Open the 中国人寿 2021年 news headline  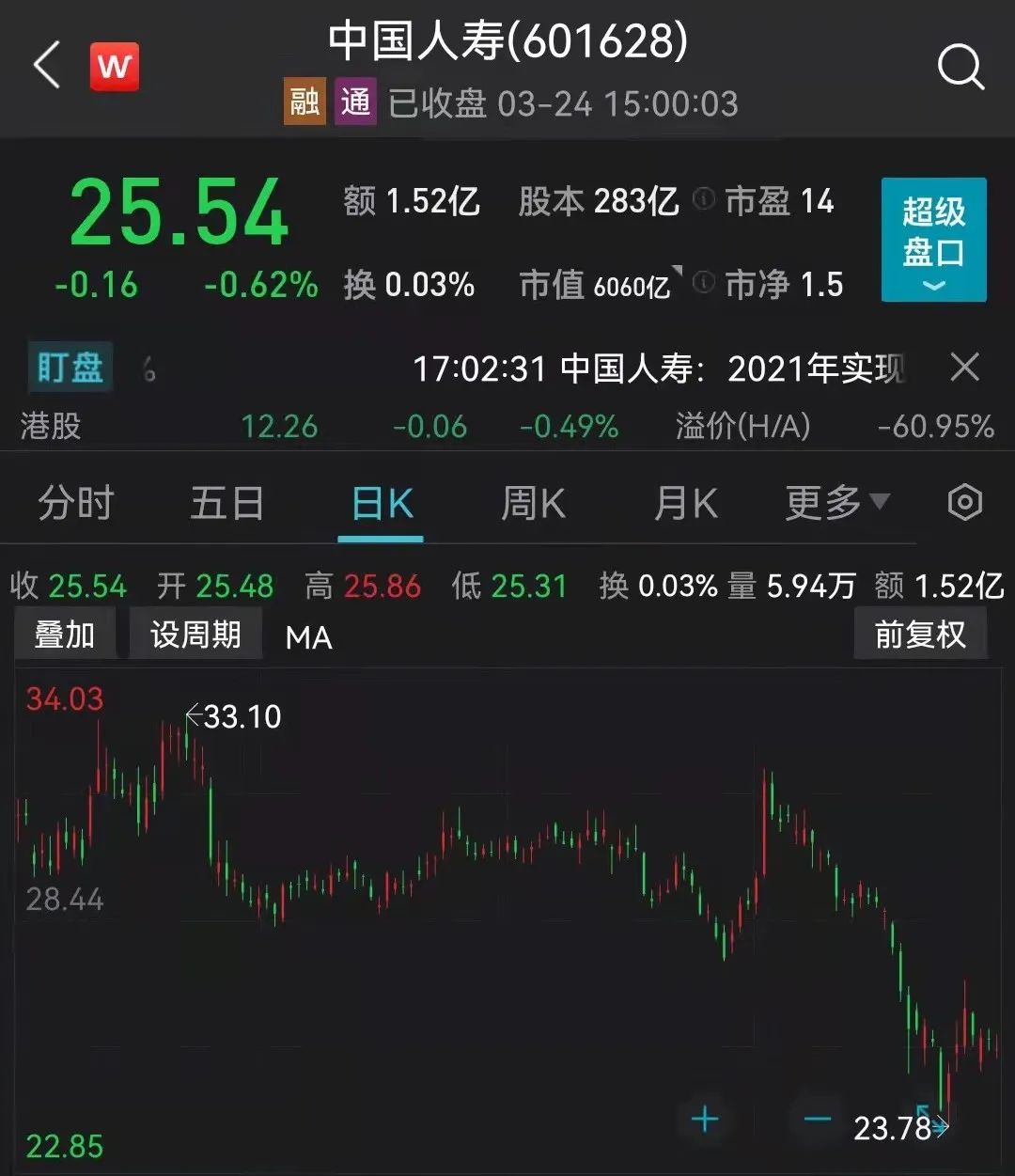[x=658, y=368]
